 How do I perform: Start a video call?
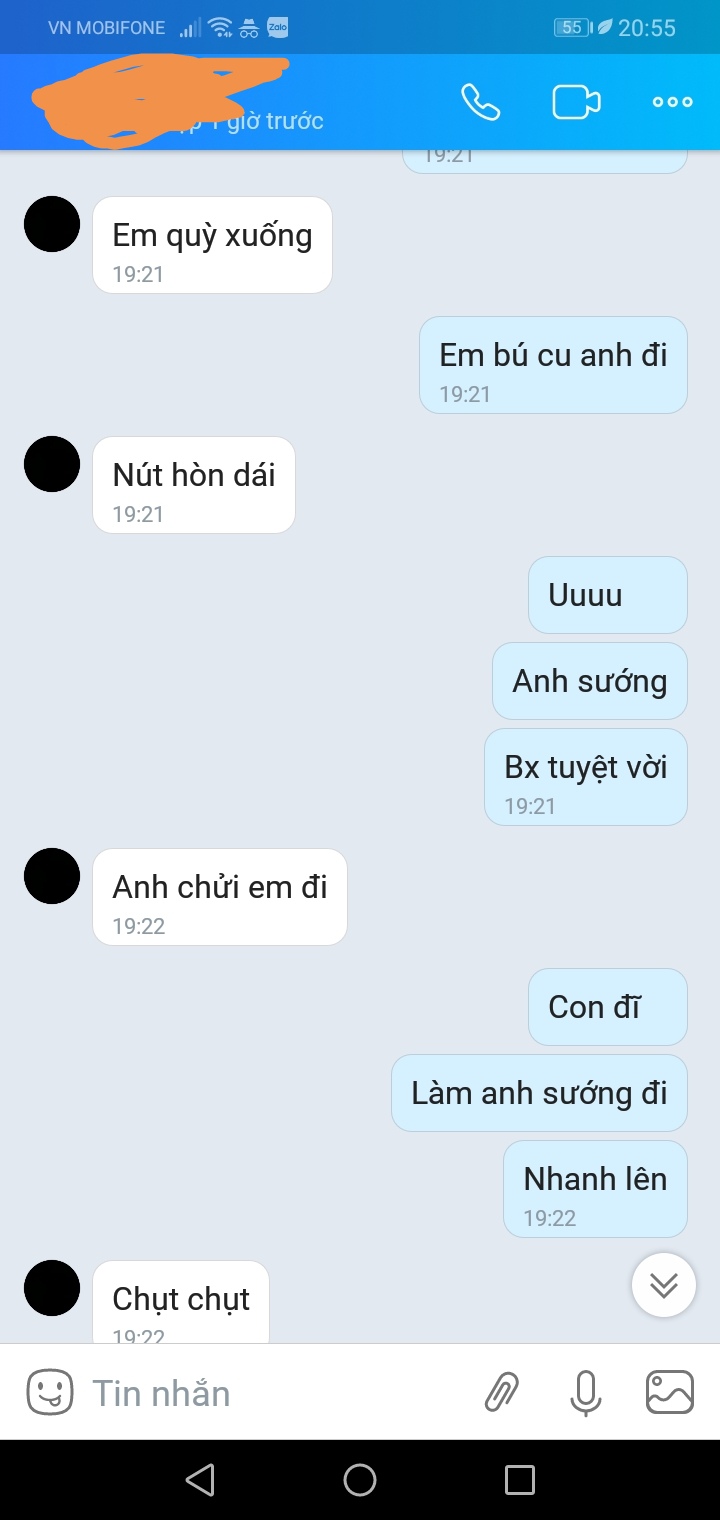click(x=576, y=102)
